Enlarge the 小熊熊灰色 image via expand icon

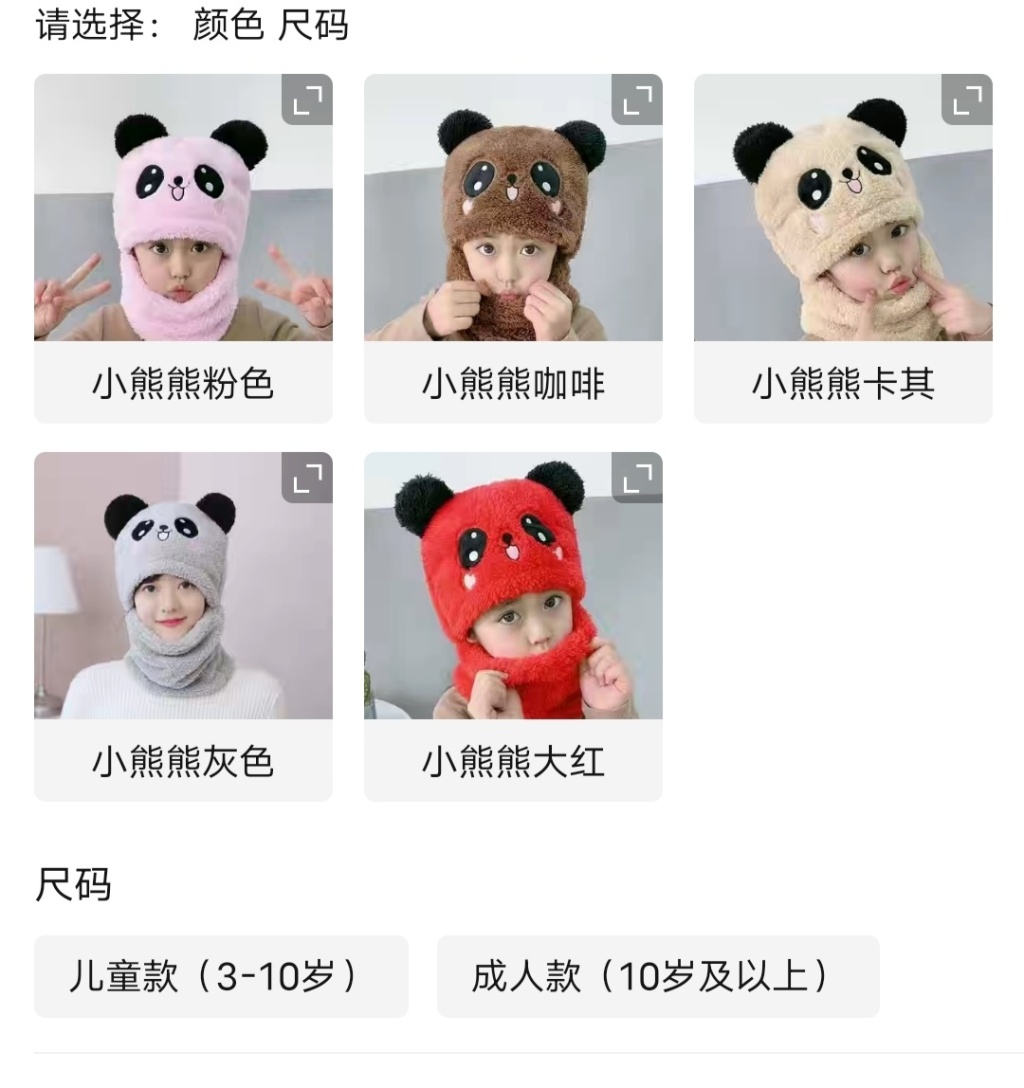click(x=307, y=477)
